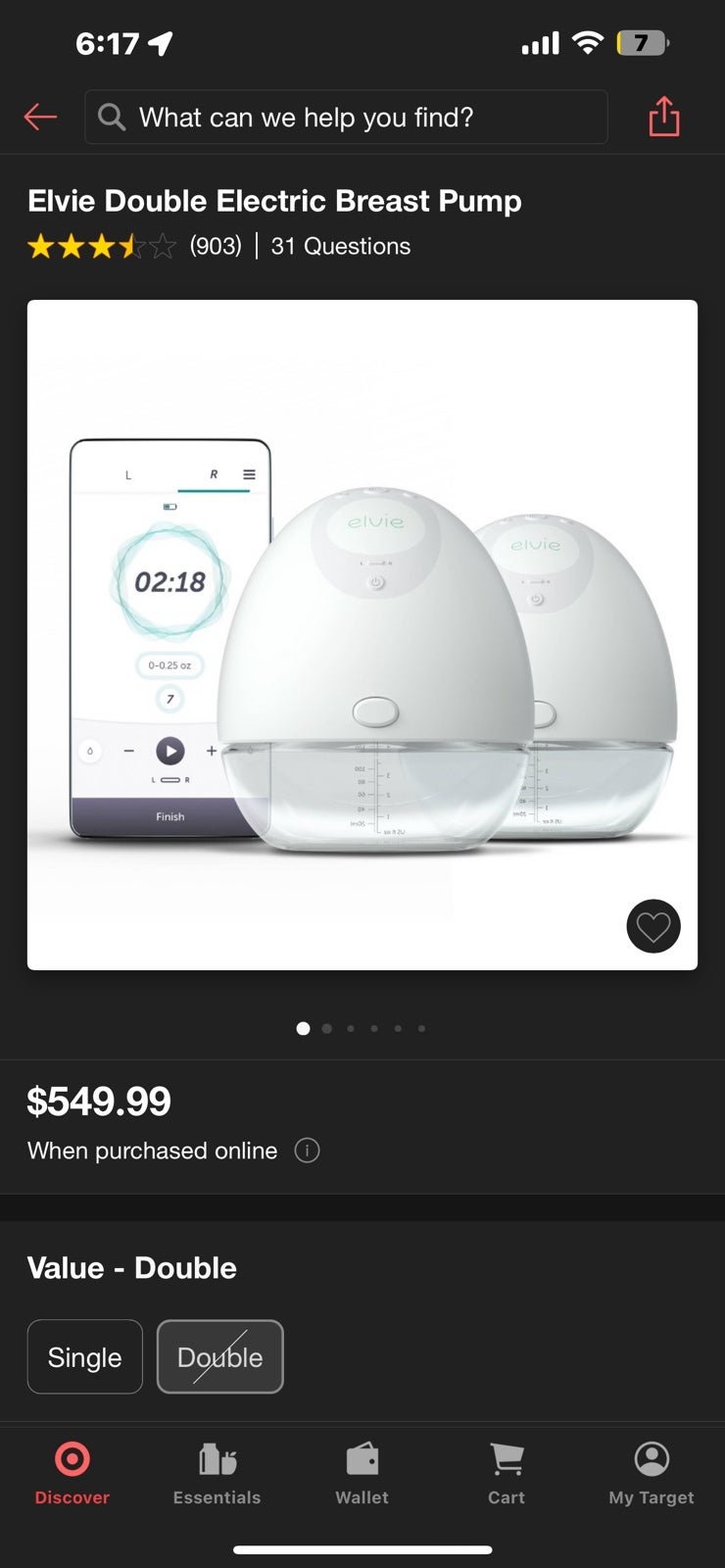Open the My Target tab
This screenshot has width=725, height=1568.
point(652,1473)
